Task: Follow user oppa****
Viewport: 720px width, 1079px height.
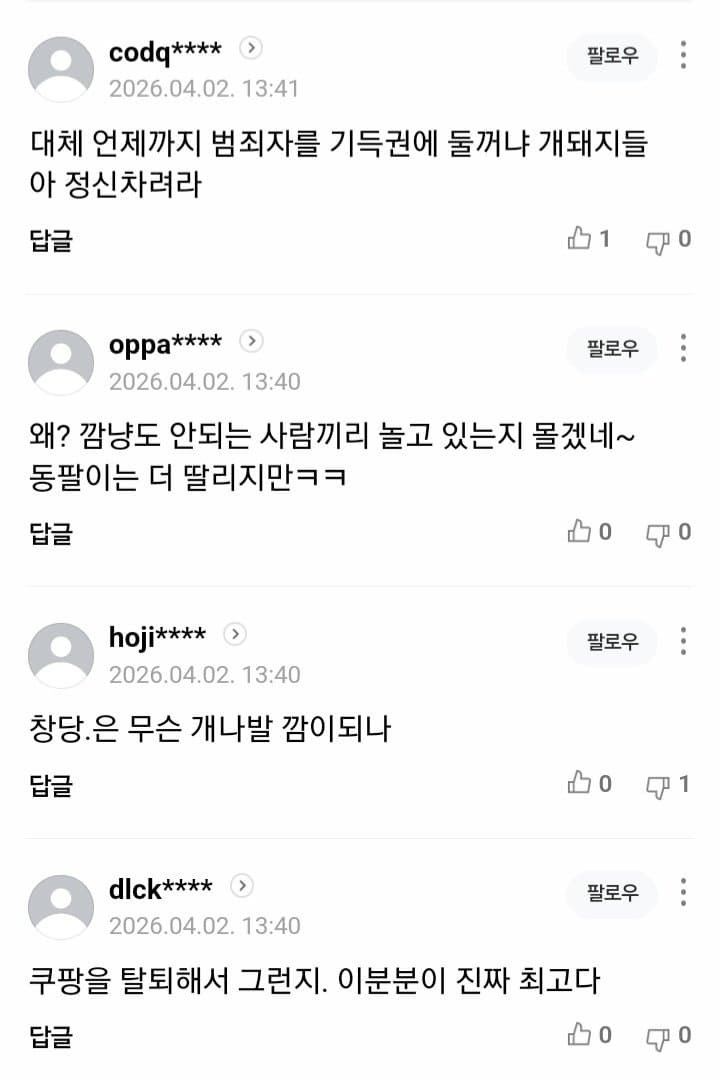Action: pos(612,349)
